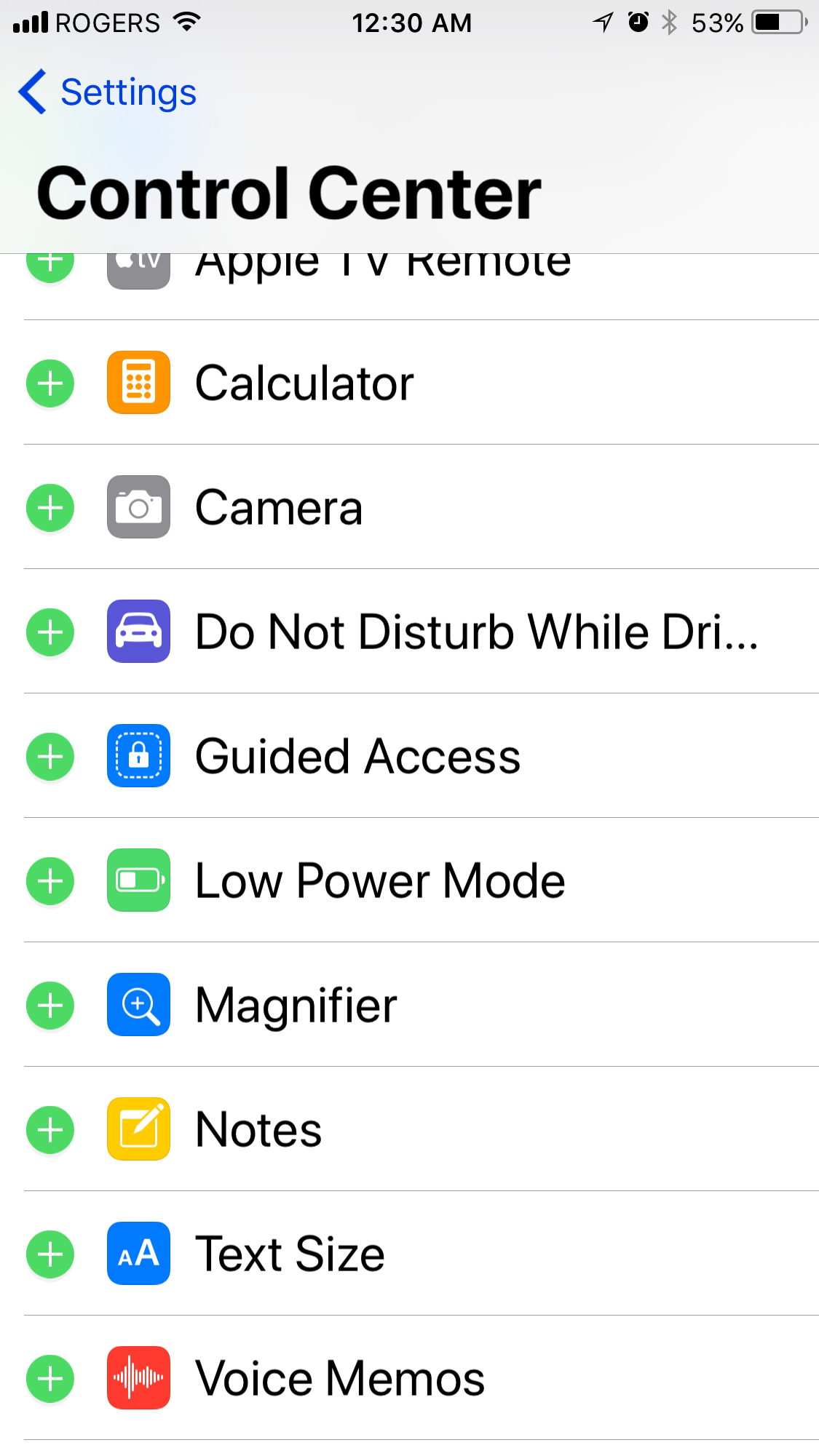Add Magnifier to included controls

[x=50, y=1005]
